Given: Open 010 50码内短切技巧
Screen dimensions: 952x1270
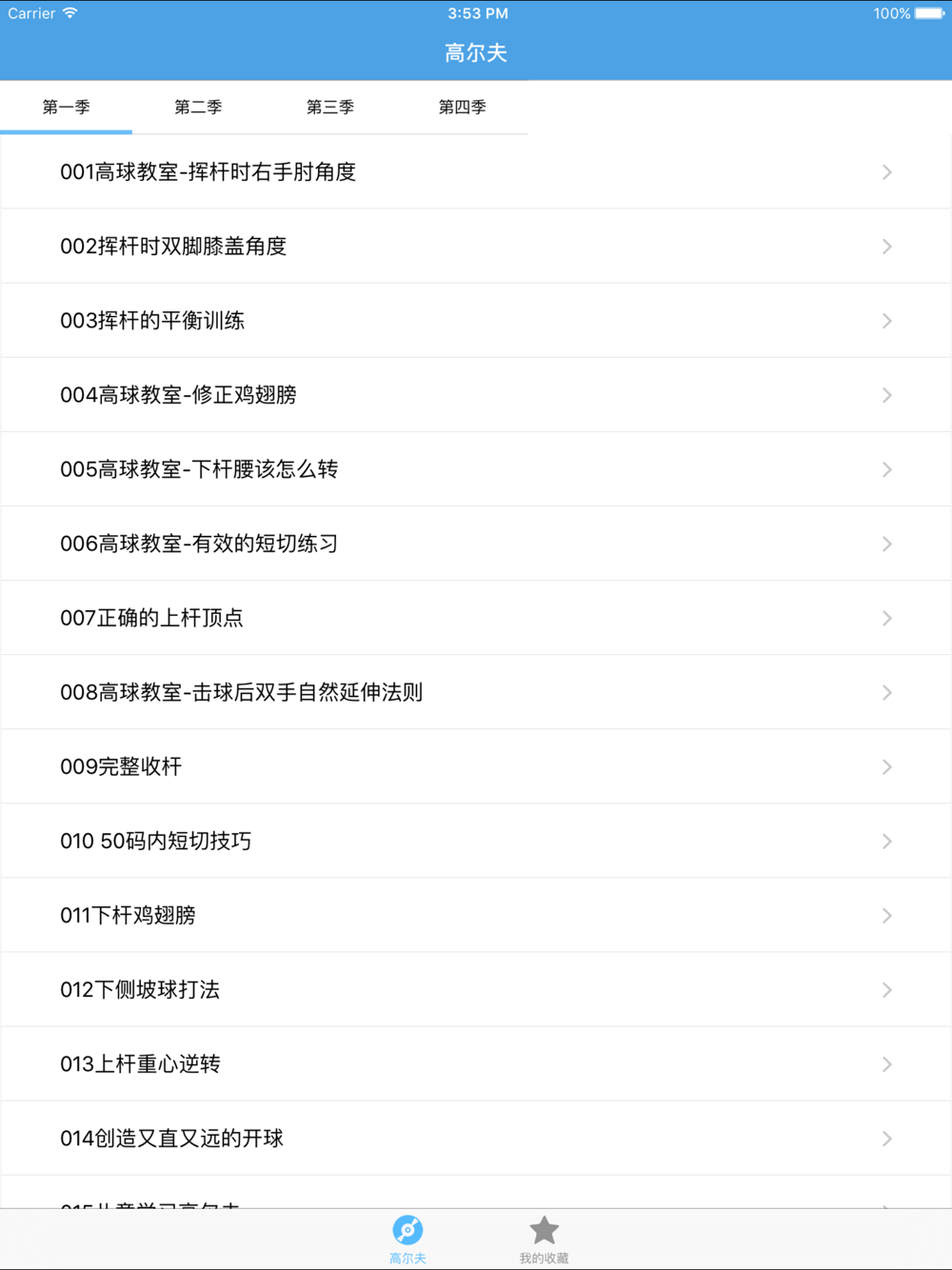Looking at the screenshot, I should tap(476, 841).
